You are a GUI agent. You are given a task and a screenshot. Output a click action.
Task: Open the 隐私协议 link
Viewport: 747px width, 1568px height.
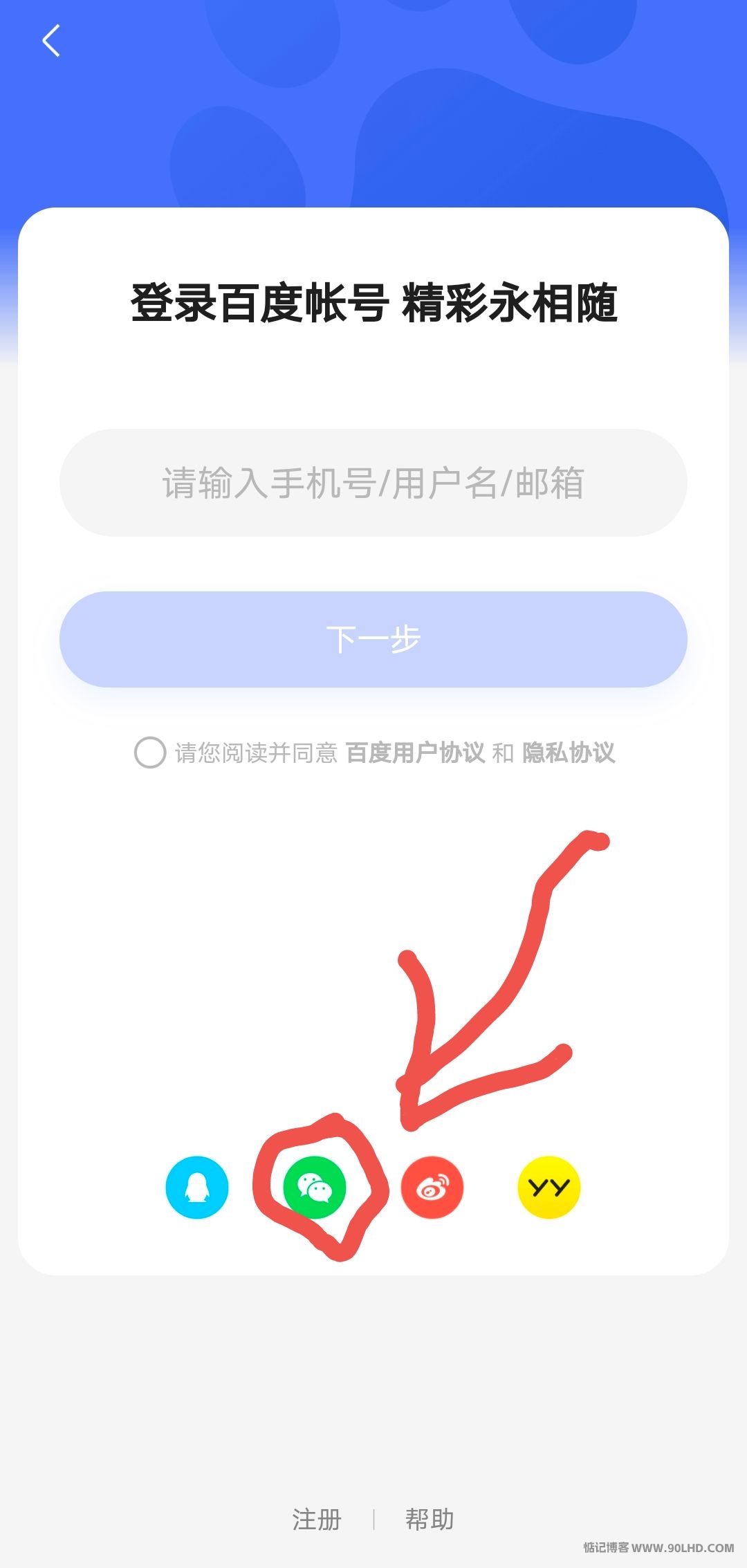pos(569,753)
